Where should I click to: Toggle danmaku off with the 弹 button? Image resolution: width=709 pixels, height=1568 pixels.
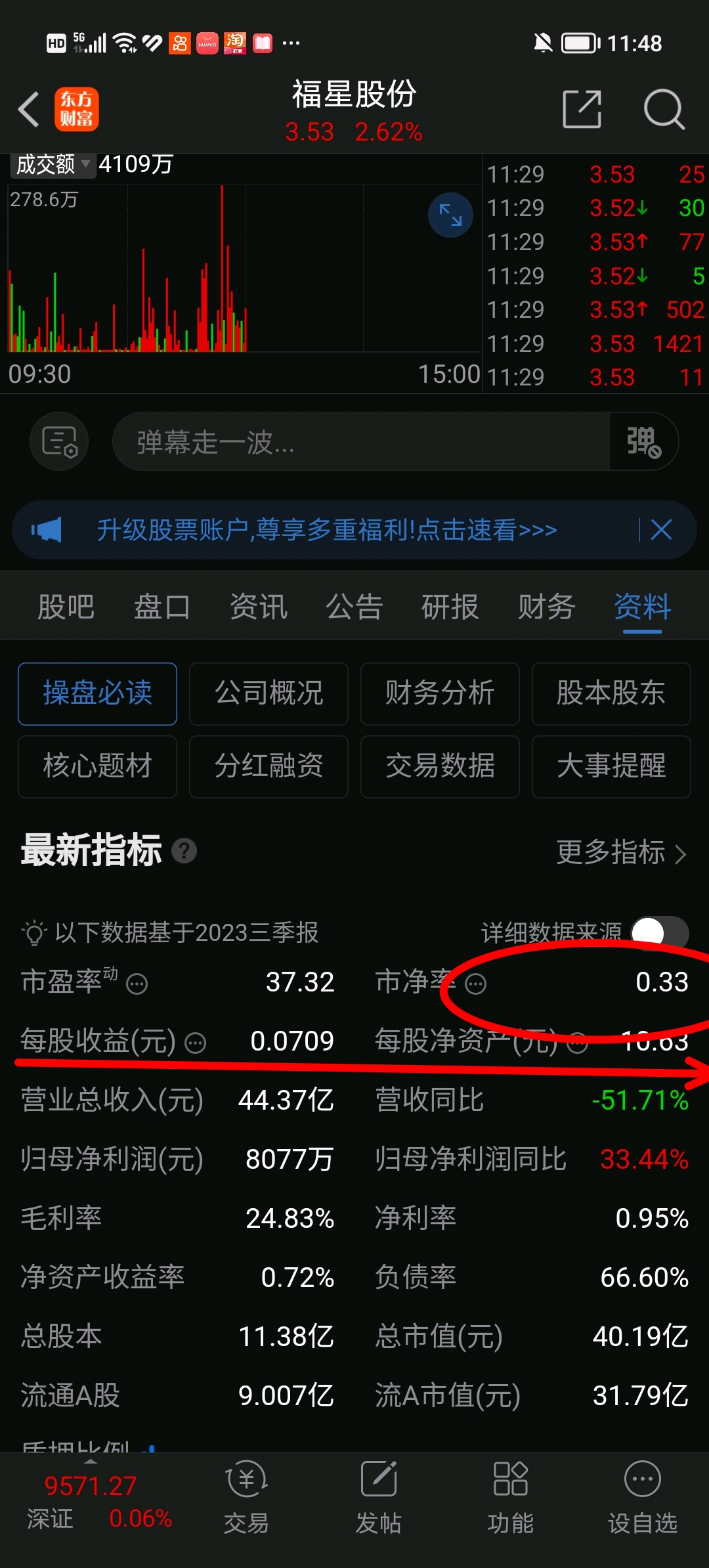pyautogui.click(x=642, y=441)
